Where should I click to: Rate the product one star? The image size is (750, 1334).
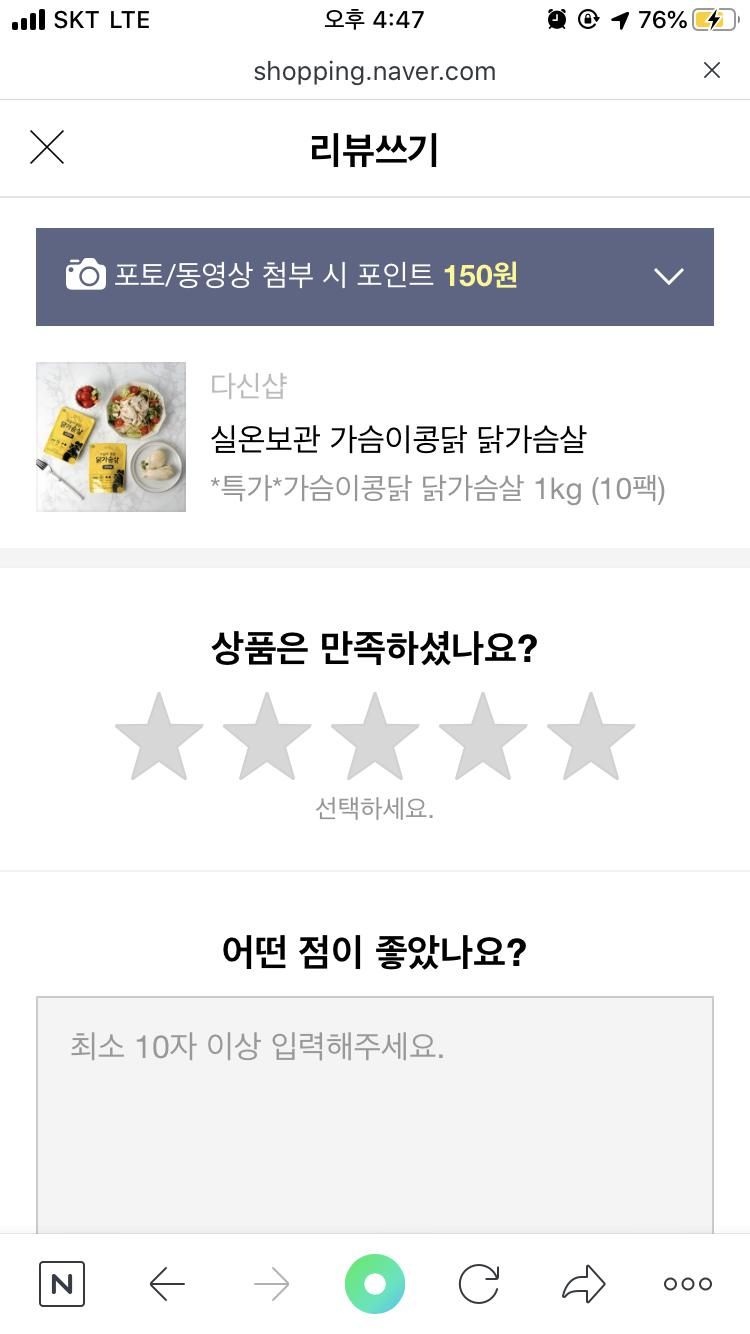click(159, 737)
